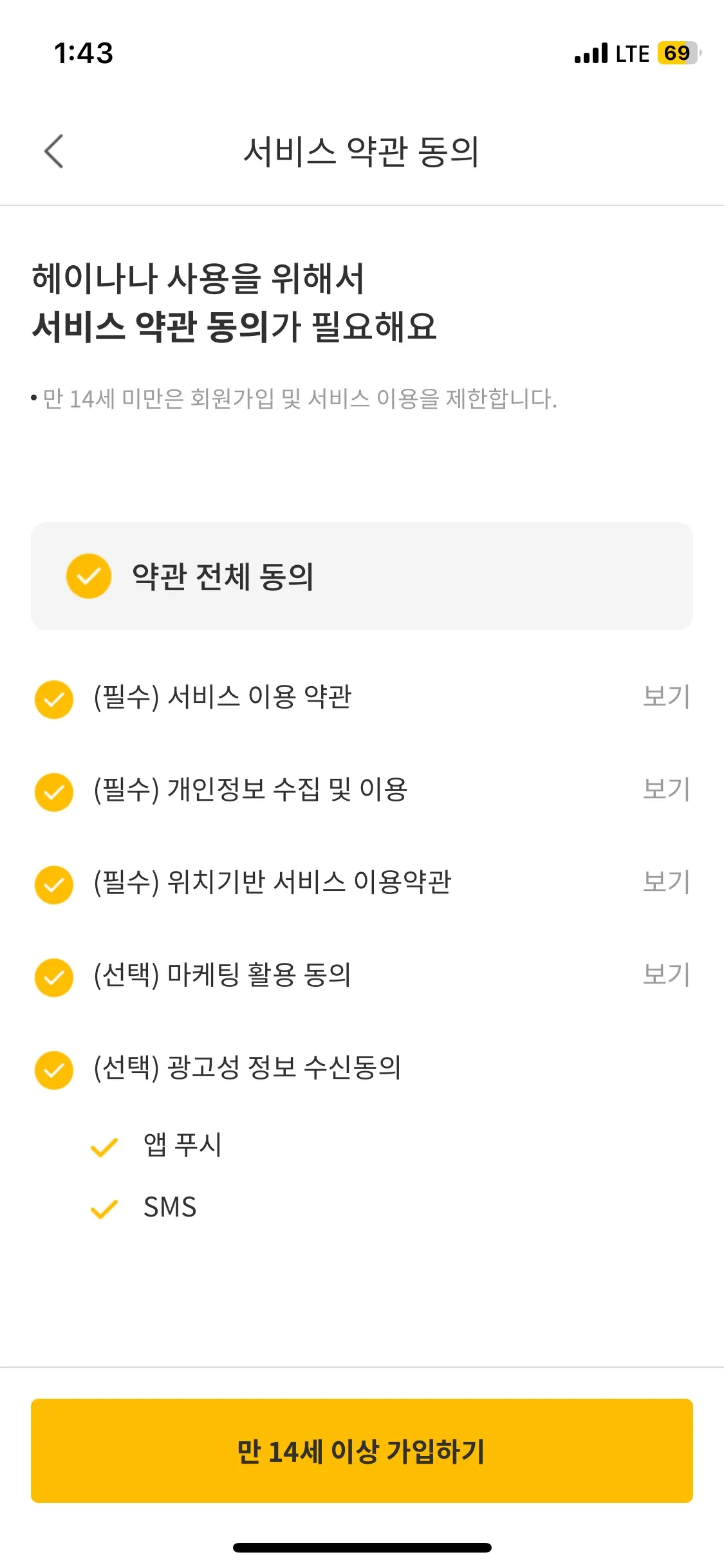
Task: Toggle (필수) 위치기반 서비스 이용약관 checkbox
Action: pyautogui.click(x=54, y=884)
